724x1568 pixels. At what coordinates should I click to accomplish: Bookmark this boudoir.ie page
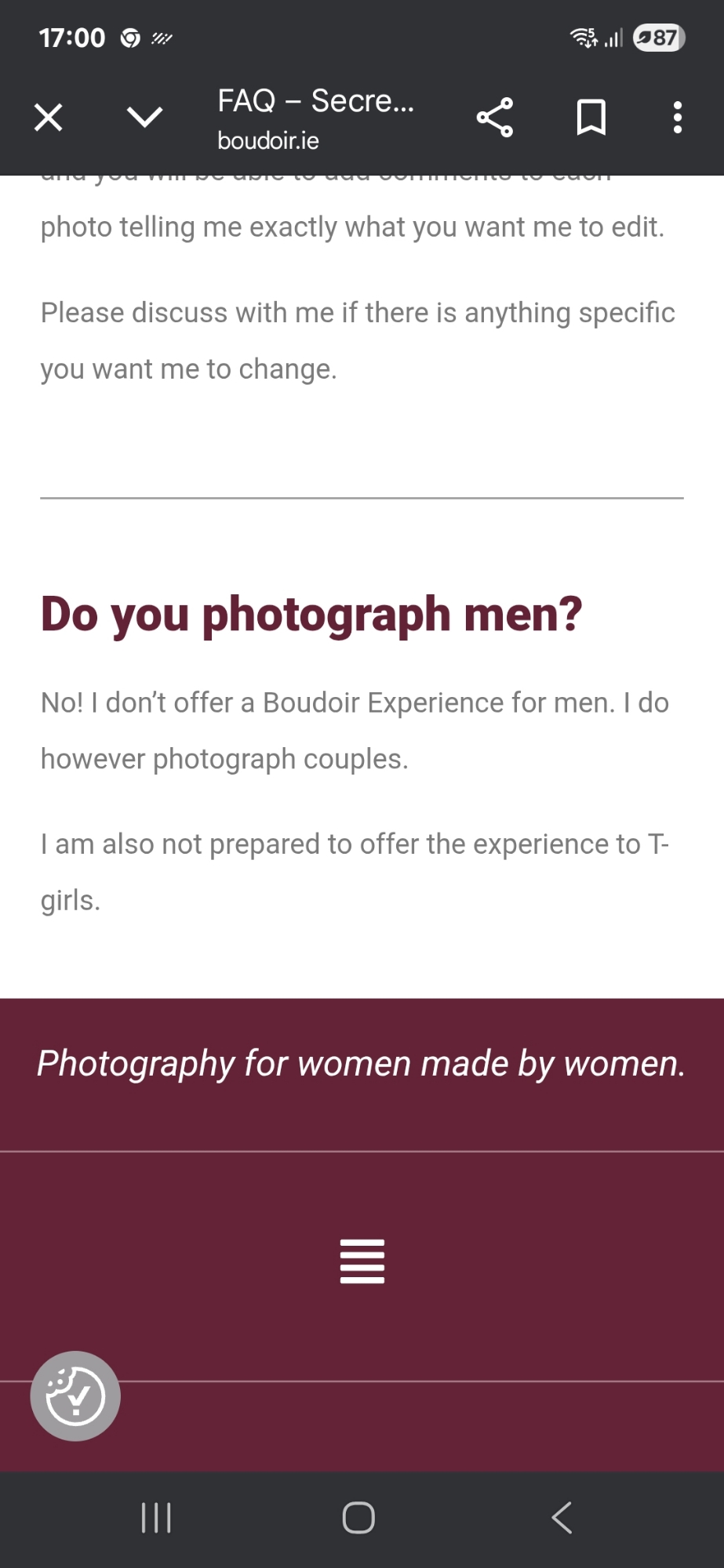click(591, 118)
